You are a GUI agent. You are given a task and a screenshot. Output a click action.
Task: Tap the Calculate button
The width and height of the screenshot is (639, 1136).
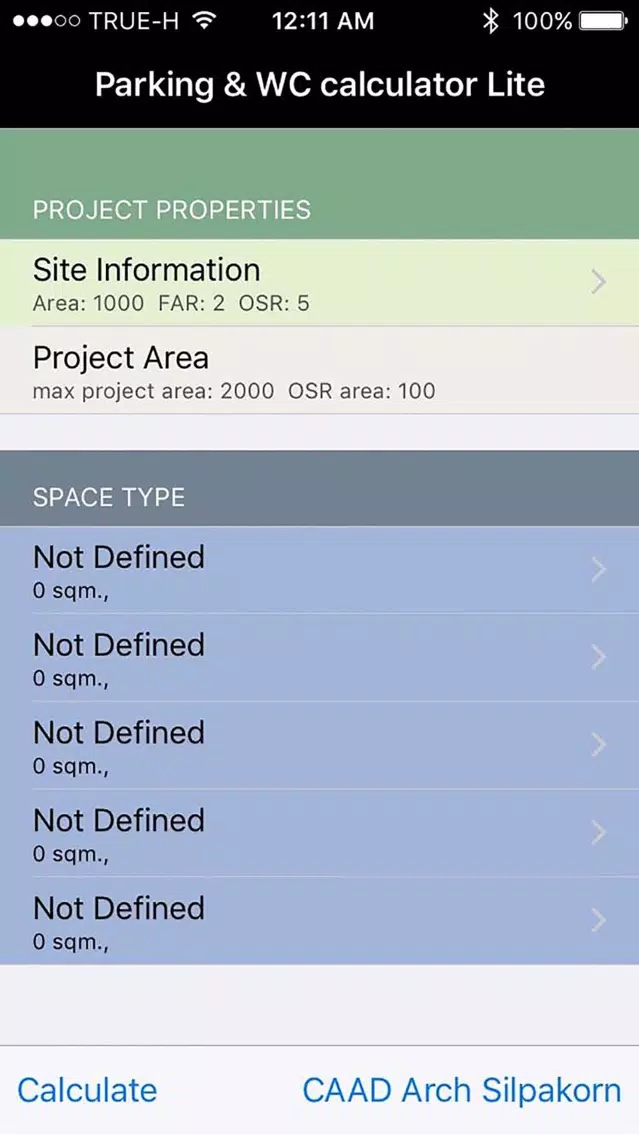(x=87, y=1090)
